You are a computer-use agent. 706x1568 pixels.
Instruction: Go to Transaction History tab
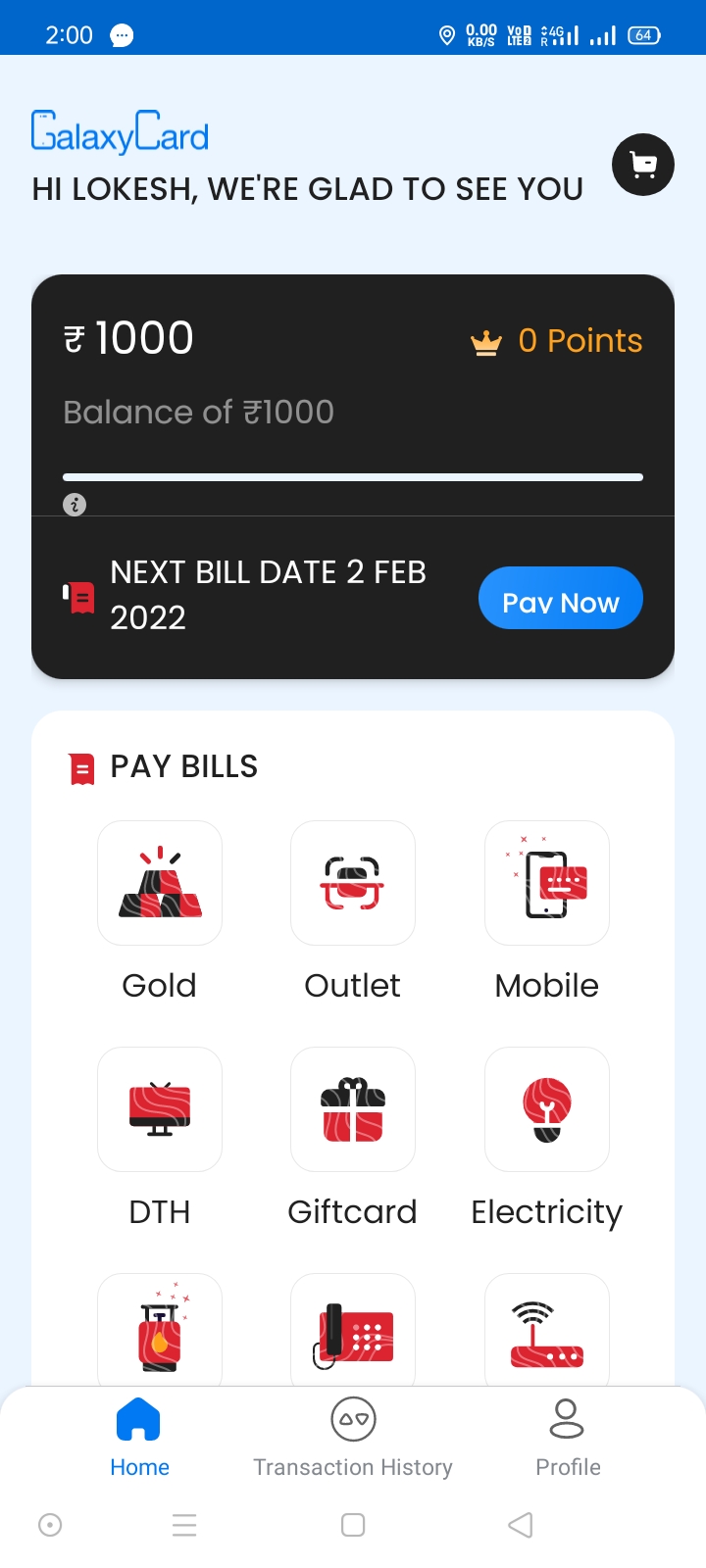(x=353, y=1438)
